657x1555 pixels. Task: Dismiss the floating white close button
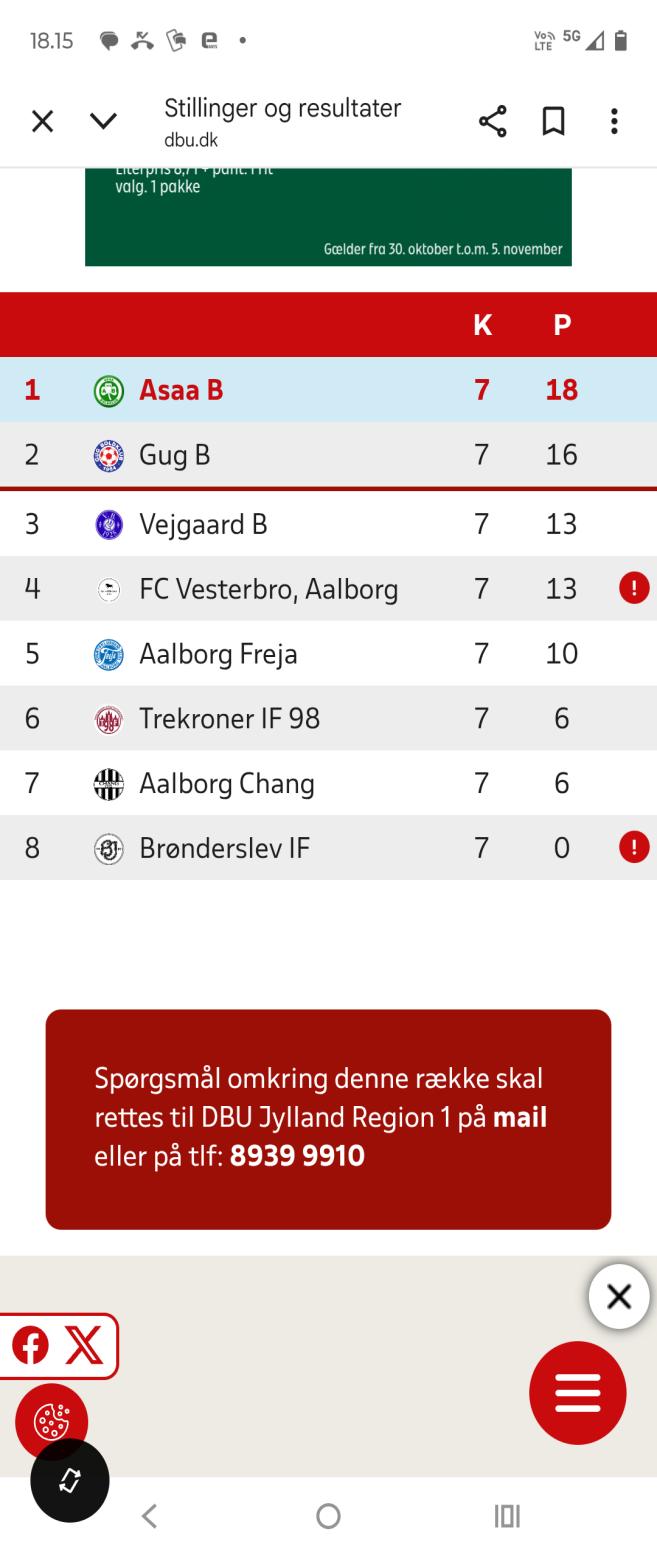tap(619, 1297)
